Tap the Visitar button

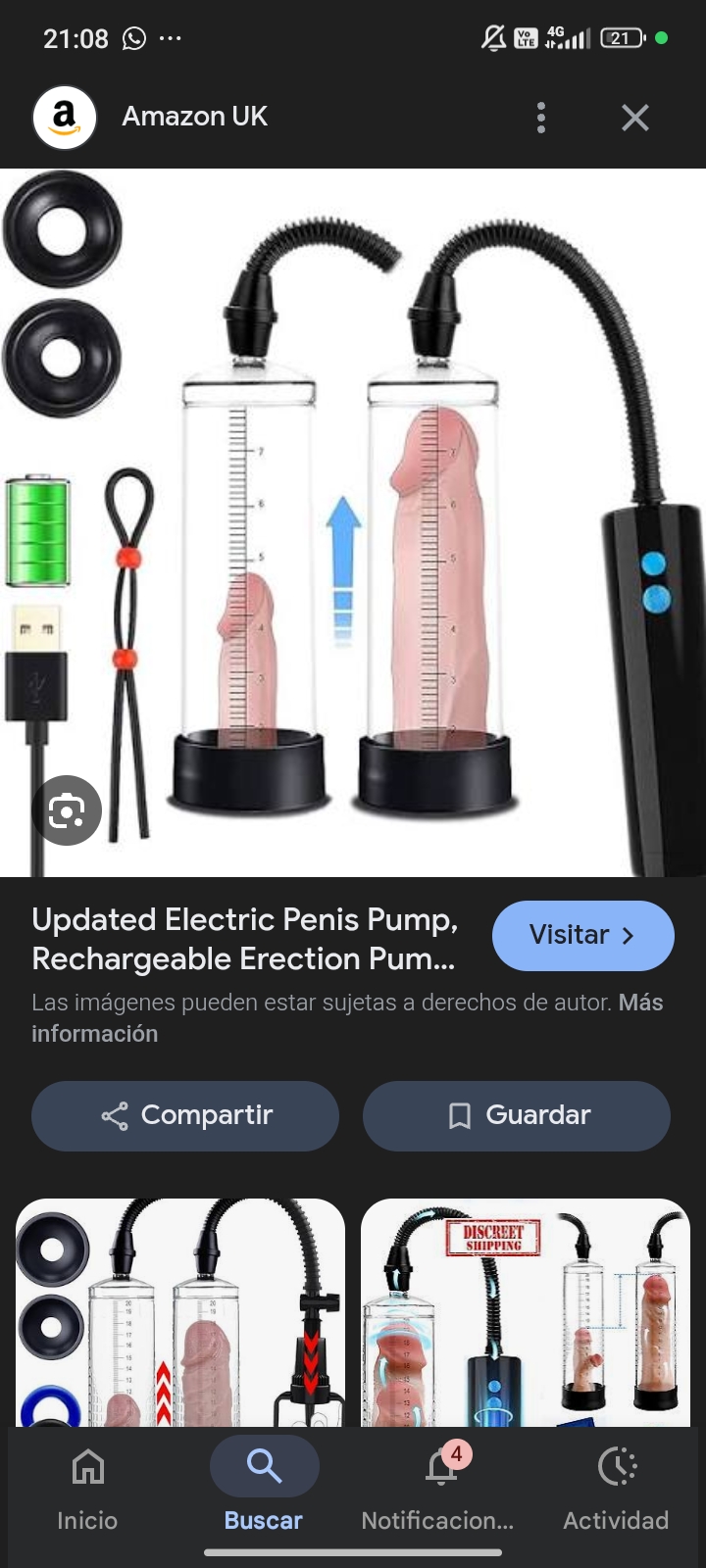(x=582, y=935)
